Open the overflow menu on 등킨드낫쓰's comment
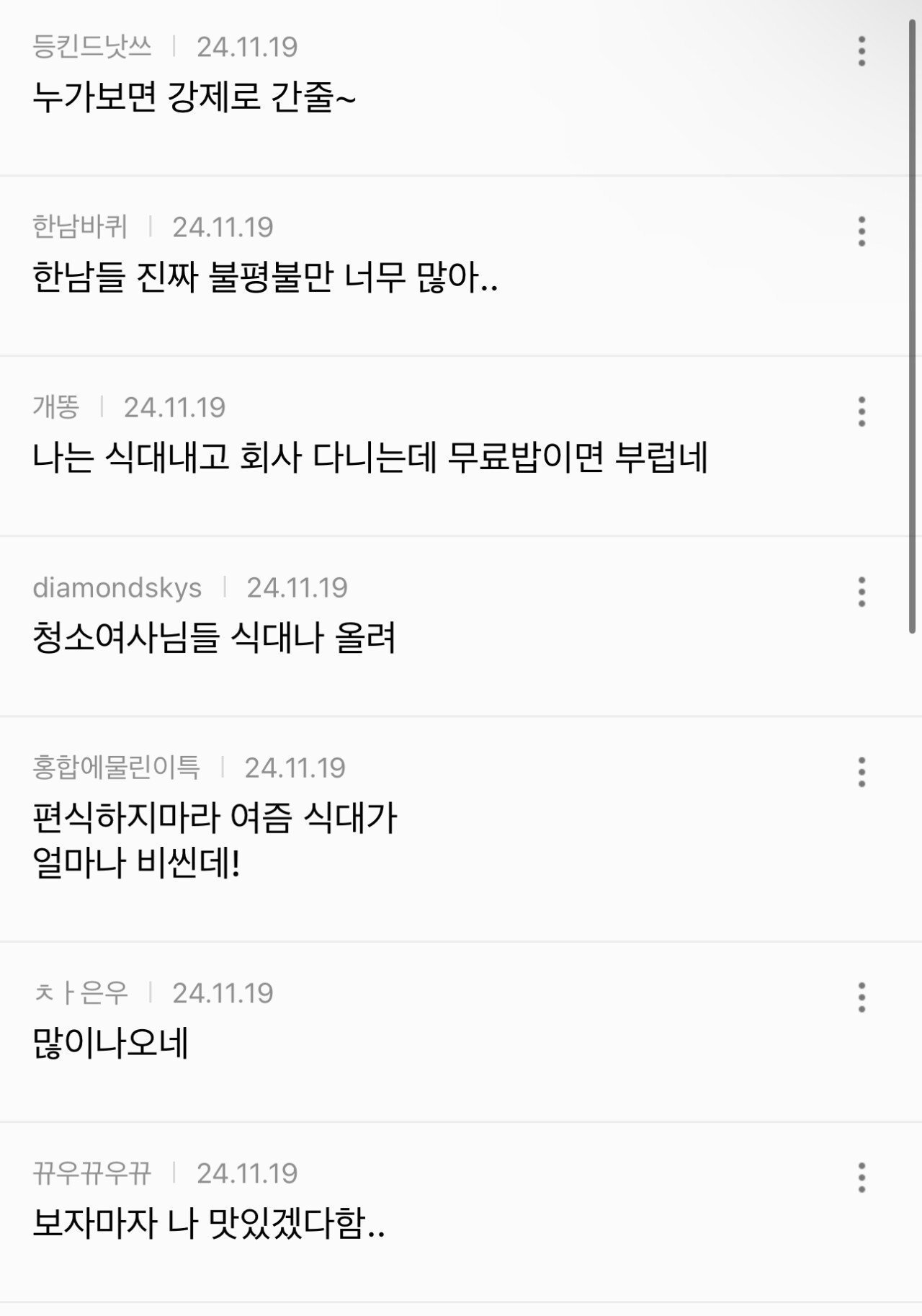The height and width of the screenshot is (1316, 922). point(861,51)
